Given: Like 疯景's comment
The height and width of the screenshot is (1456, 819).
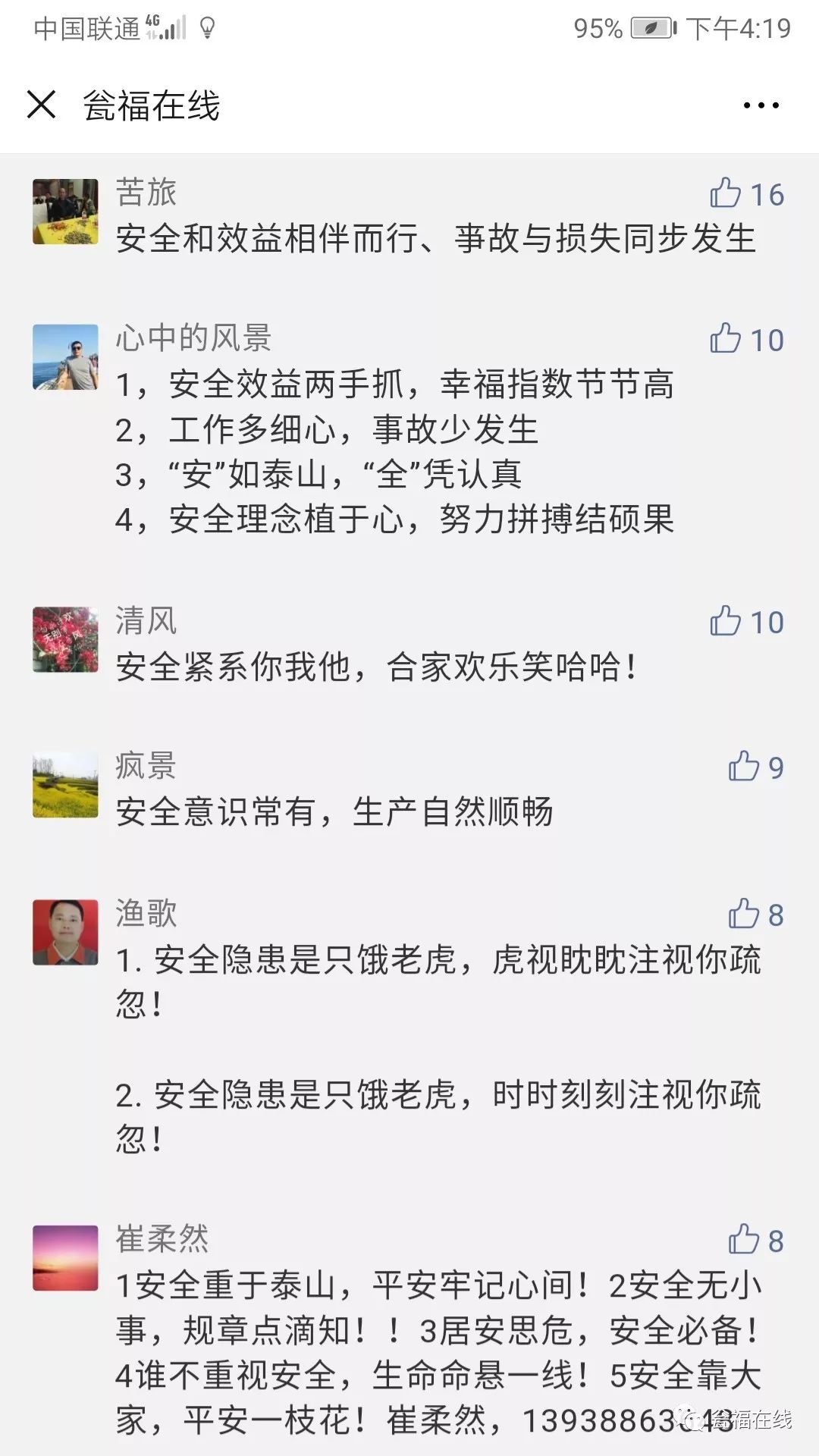Looking at the screenshot, I should click(744, 767).
